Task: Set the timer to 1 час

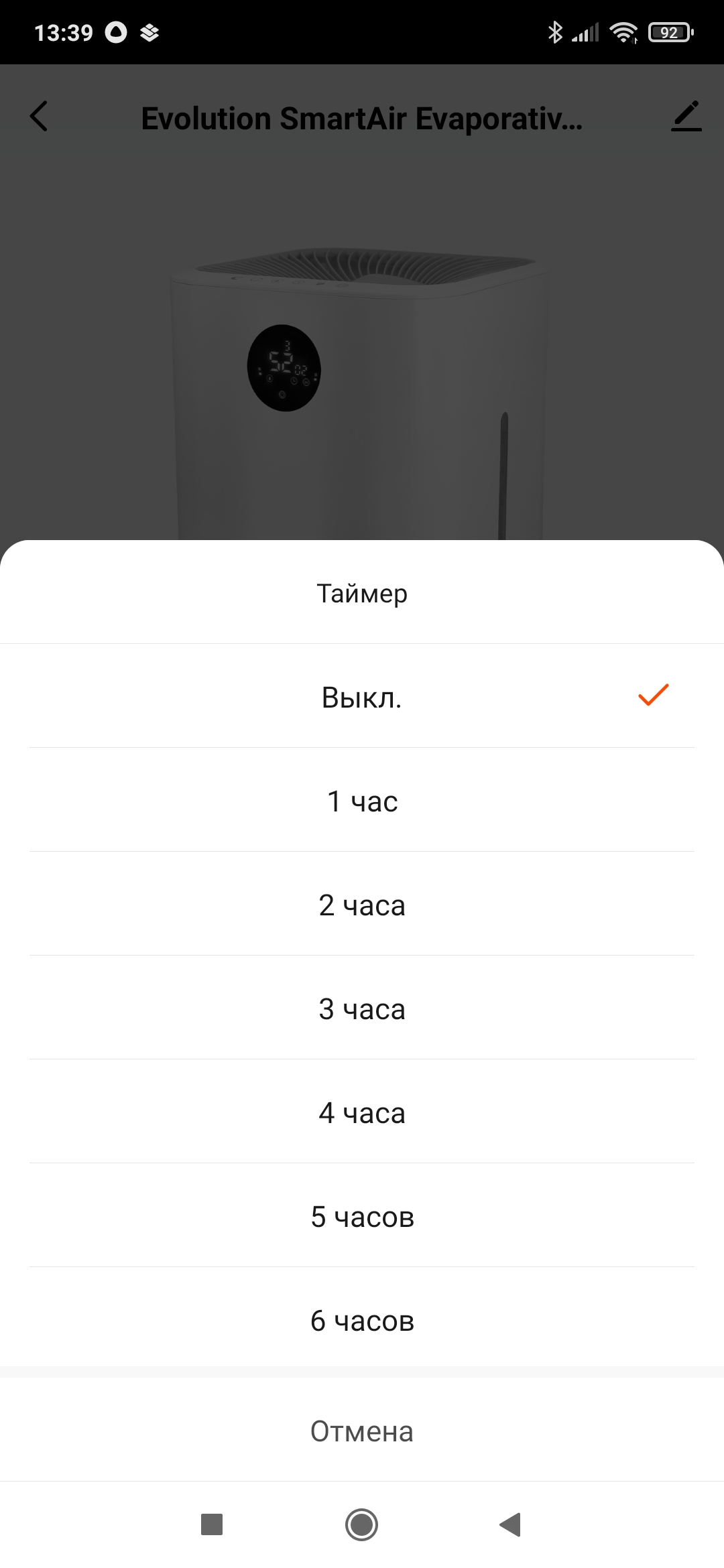Action: click(x=362, y=801)
